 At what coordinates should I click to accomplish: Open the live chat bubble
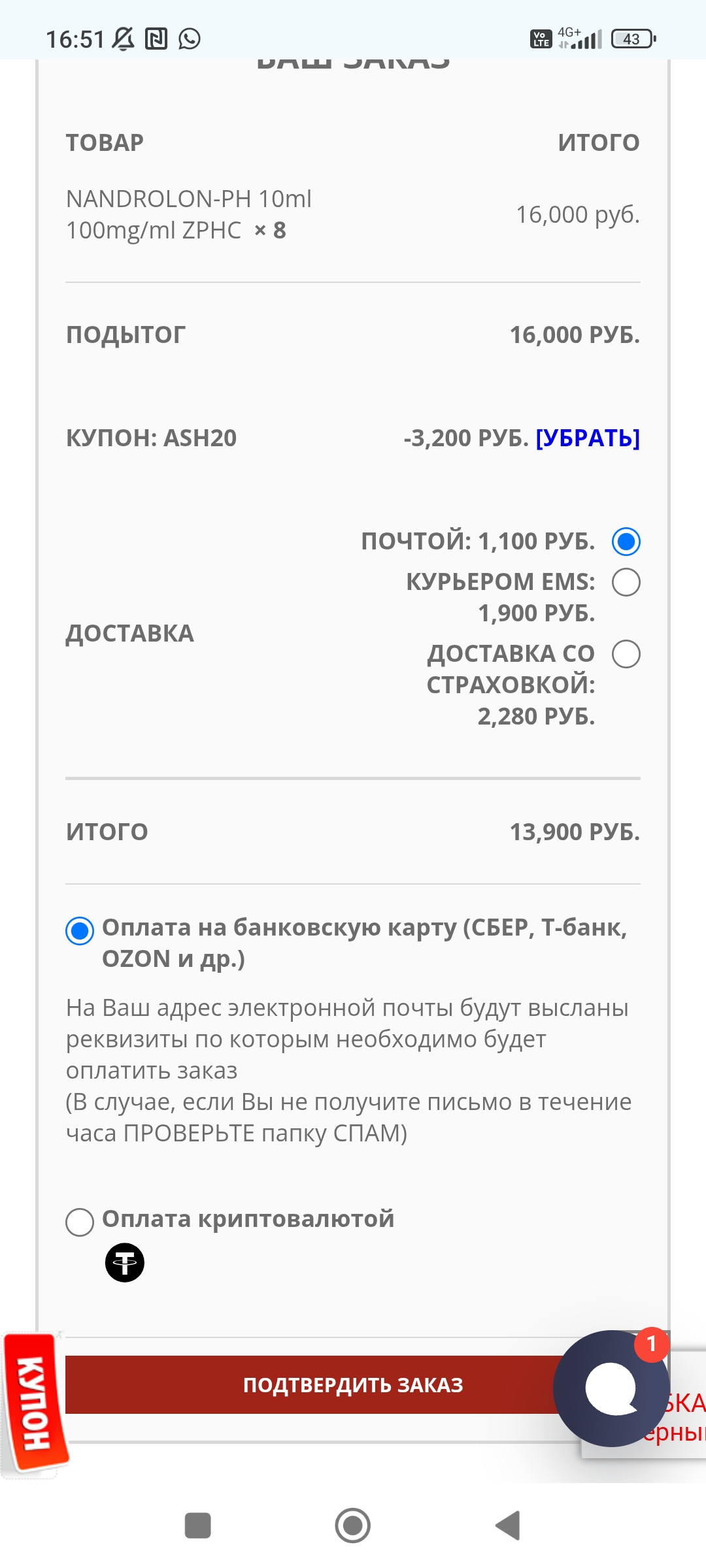coord(611,1388)
